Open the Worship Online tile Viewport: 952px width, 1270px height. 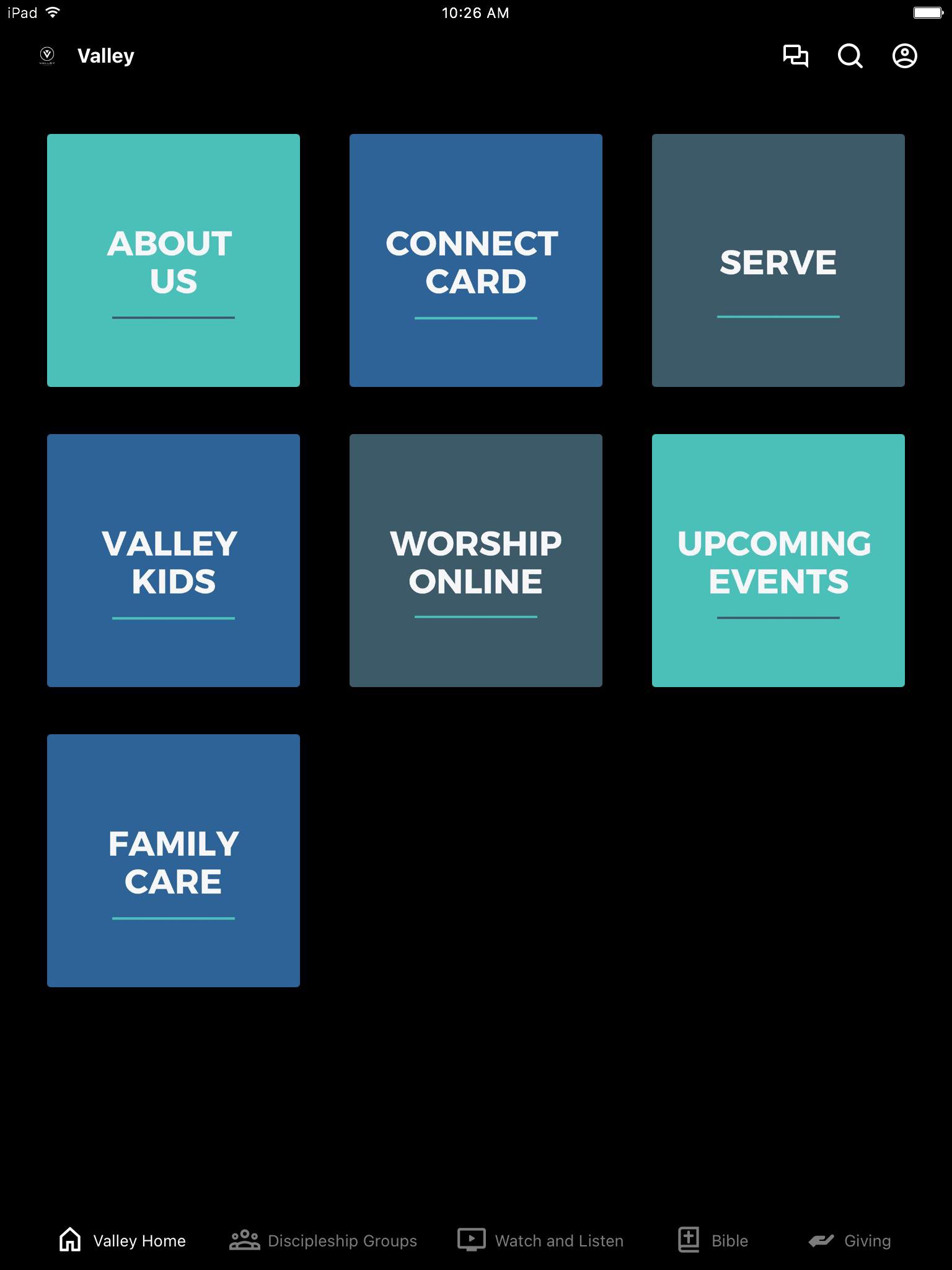point(476,561)
